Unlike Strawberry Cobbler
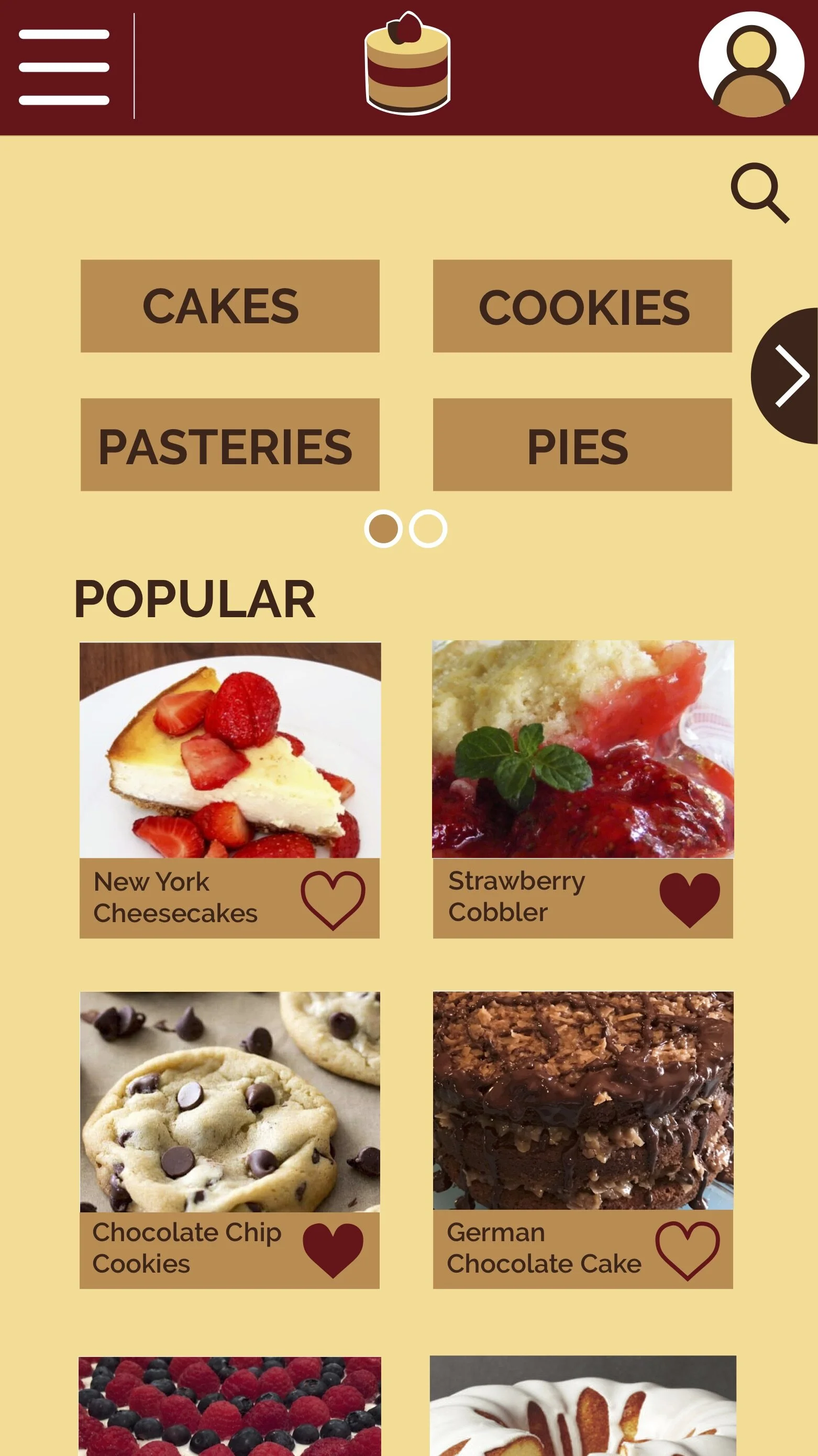The image size is (818, 1456). pyautogui.click(x=690, y=900)
